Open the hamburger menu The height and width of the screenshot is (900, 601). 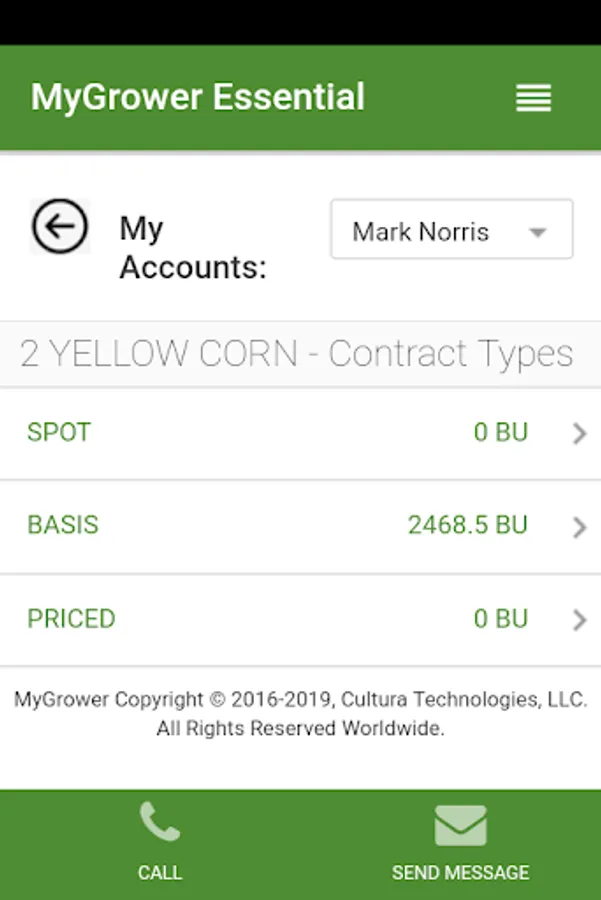point(533,98)
